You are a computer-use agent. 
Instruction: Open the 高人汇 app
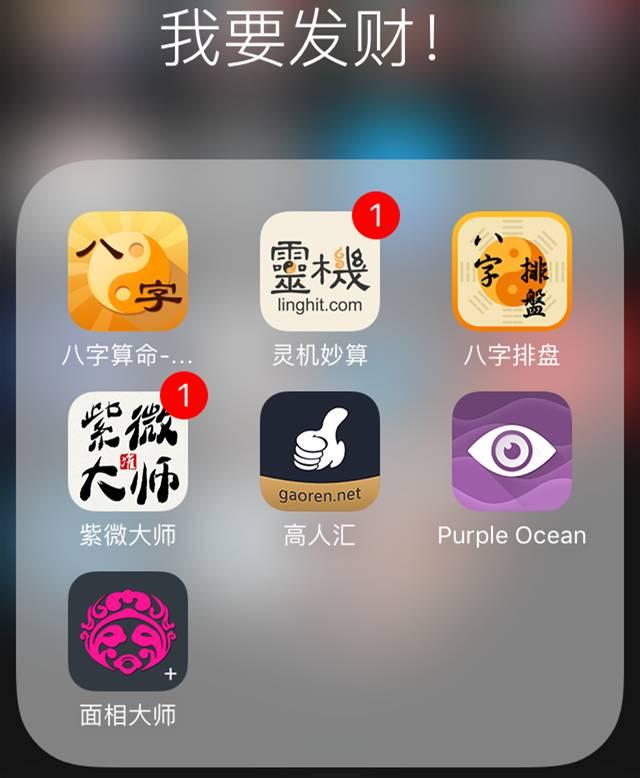tap(319, 451)
